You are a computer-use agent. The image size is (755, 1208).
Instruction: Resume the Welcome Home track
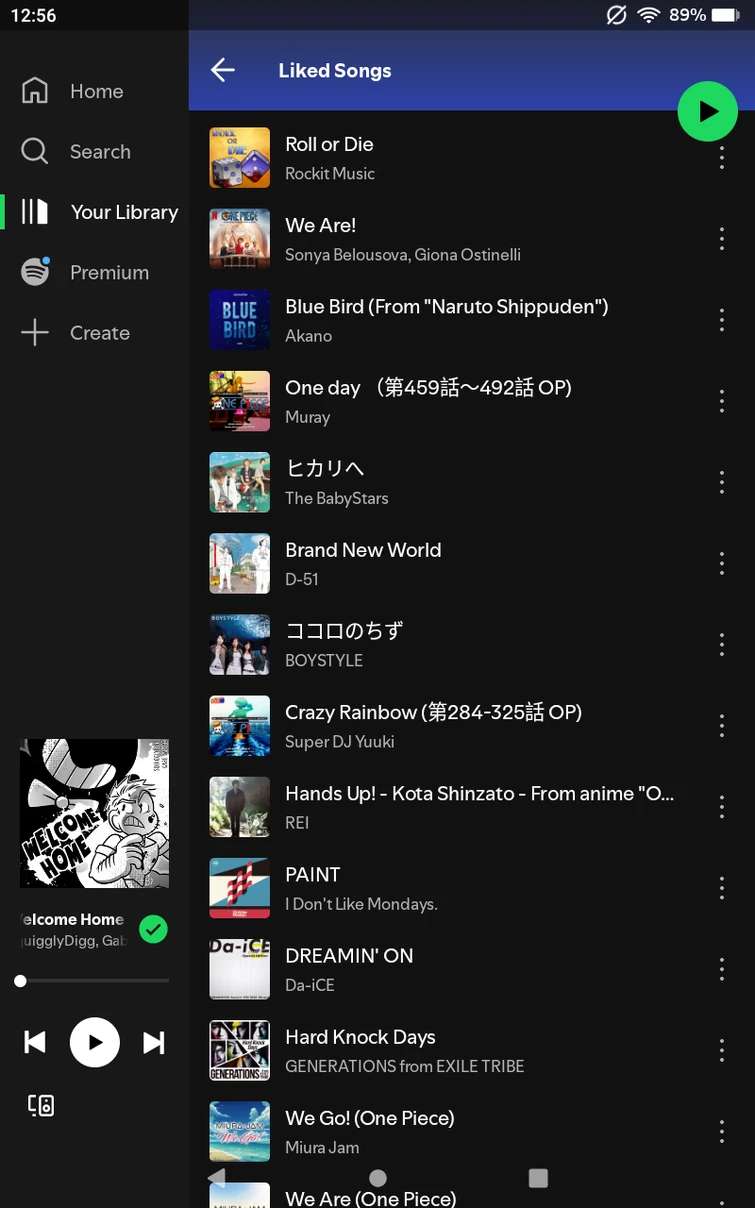pos(95,1043)
